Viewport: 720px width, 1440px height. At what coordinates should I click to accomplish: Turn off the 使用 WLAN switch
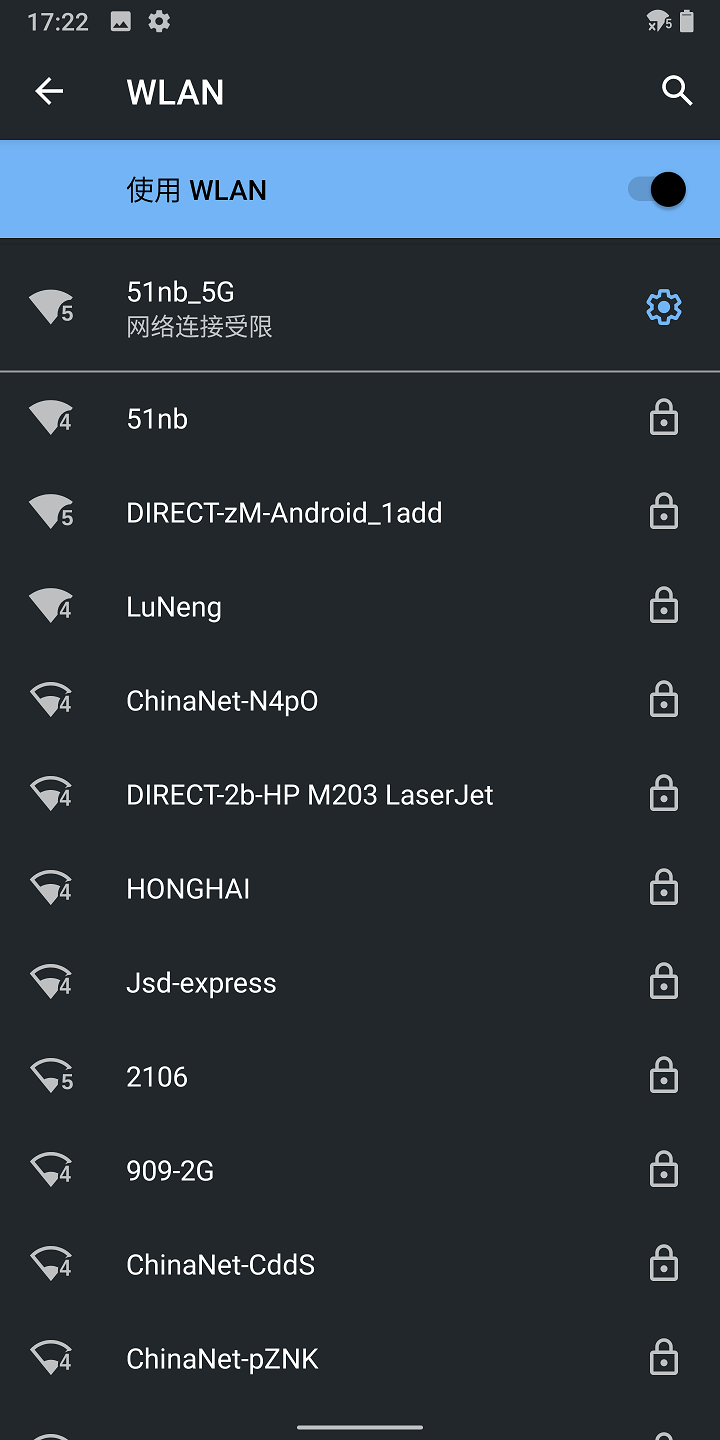(657, 189)
